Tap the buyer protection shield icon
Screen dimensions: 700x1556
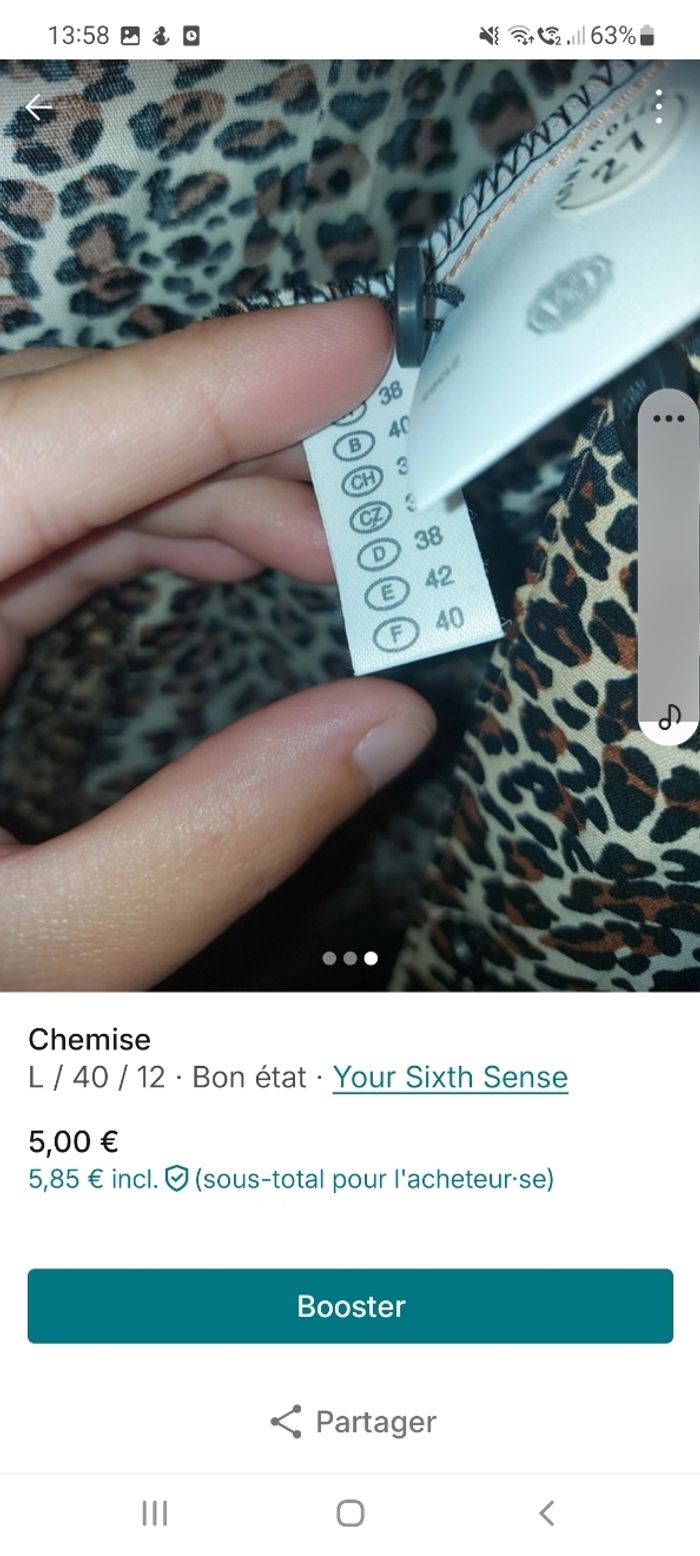point(177,1179)
